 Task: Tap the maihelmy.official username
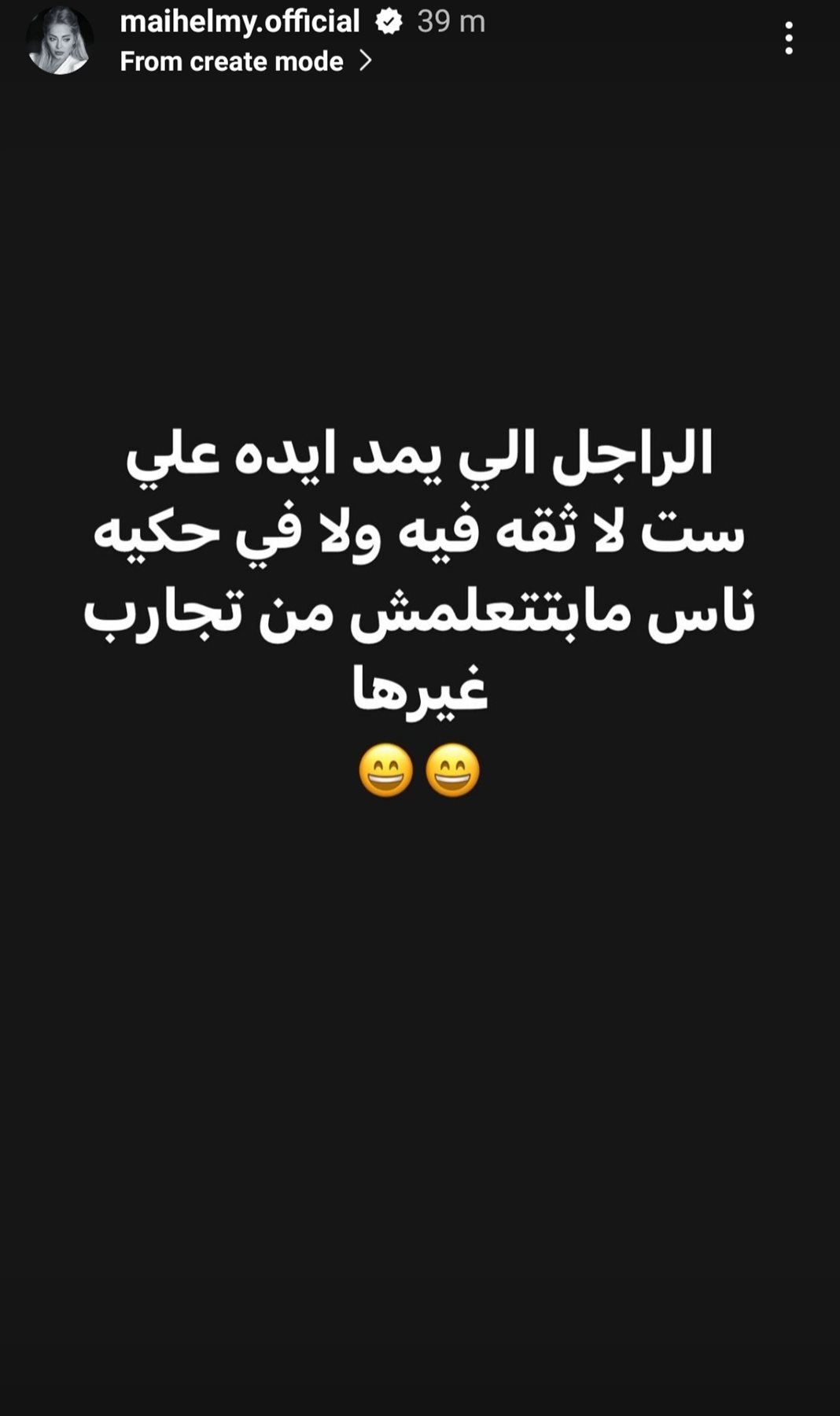pos(240,21)
